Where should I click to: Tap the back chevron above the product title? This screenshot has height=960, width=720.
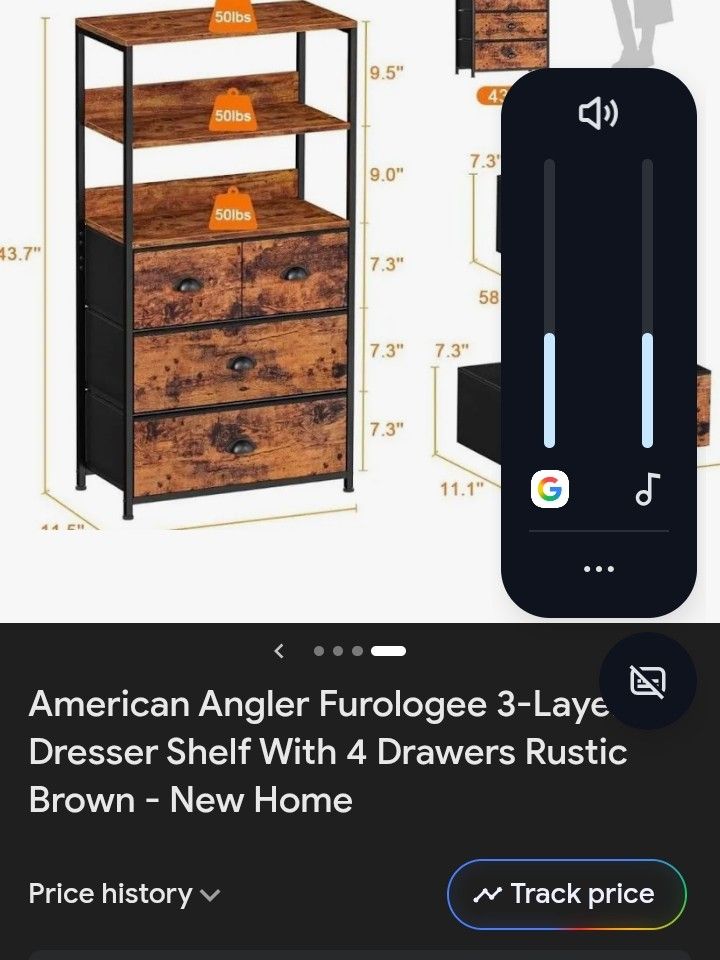279,650
